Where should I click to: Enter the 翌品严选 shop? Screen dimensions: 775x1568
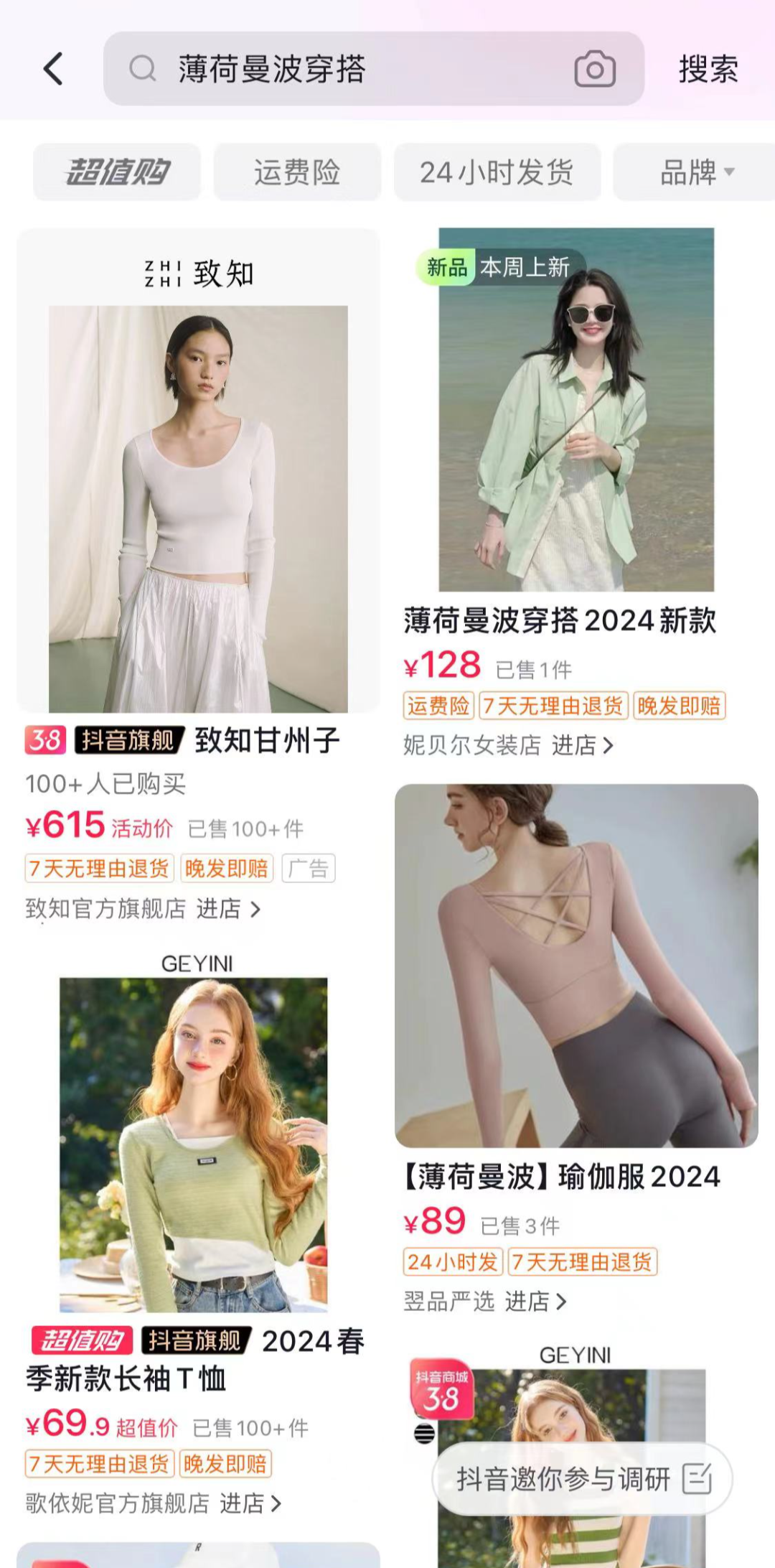(485, 1301)
